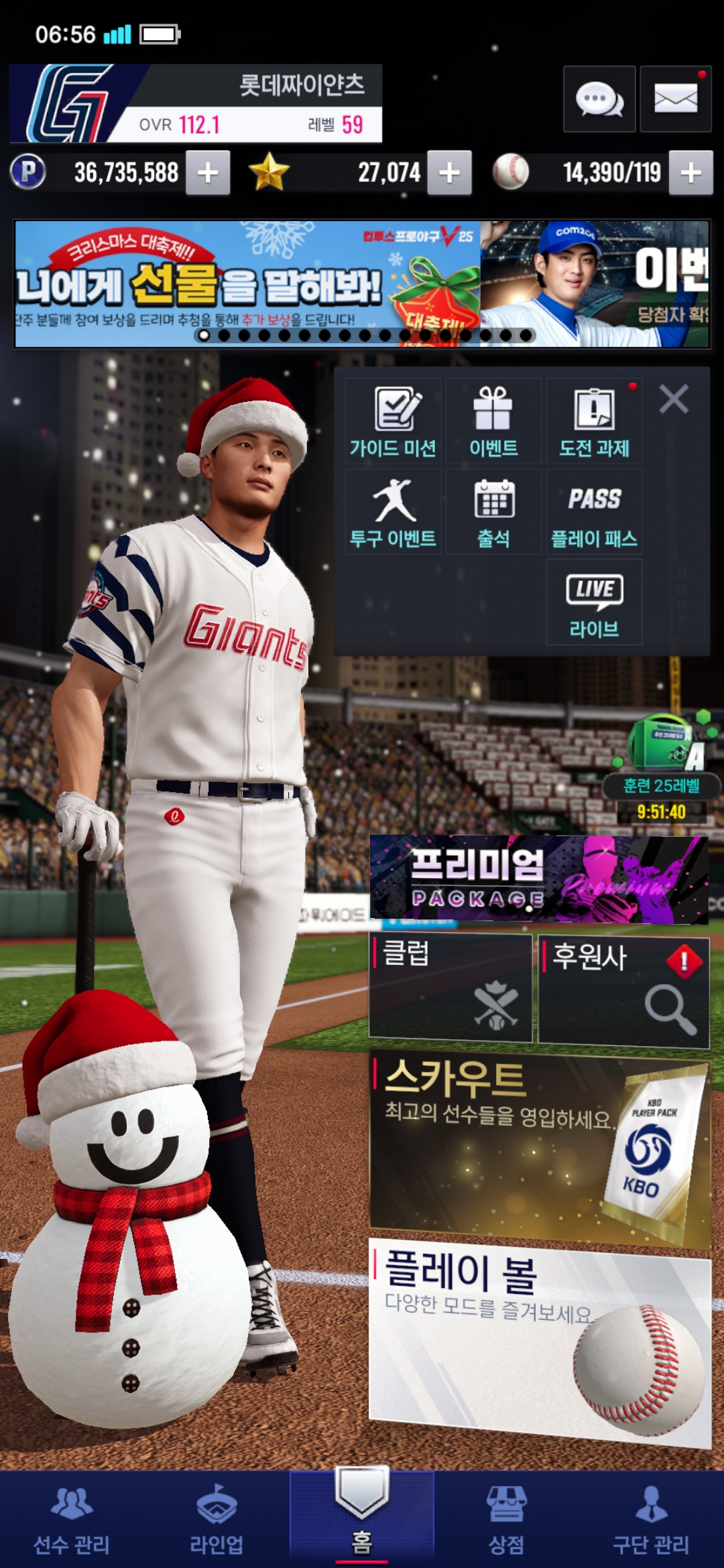Open 플레이 패스
The height and width of the screenshot is (1568, 724).
594,512
